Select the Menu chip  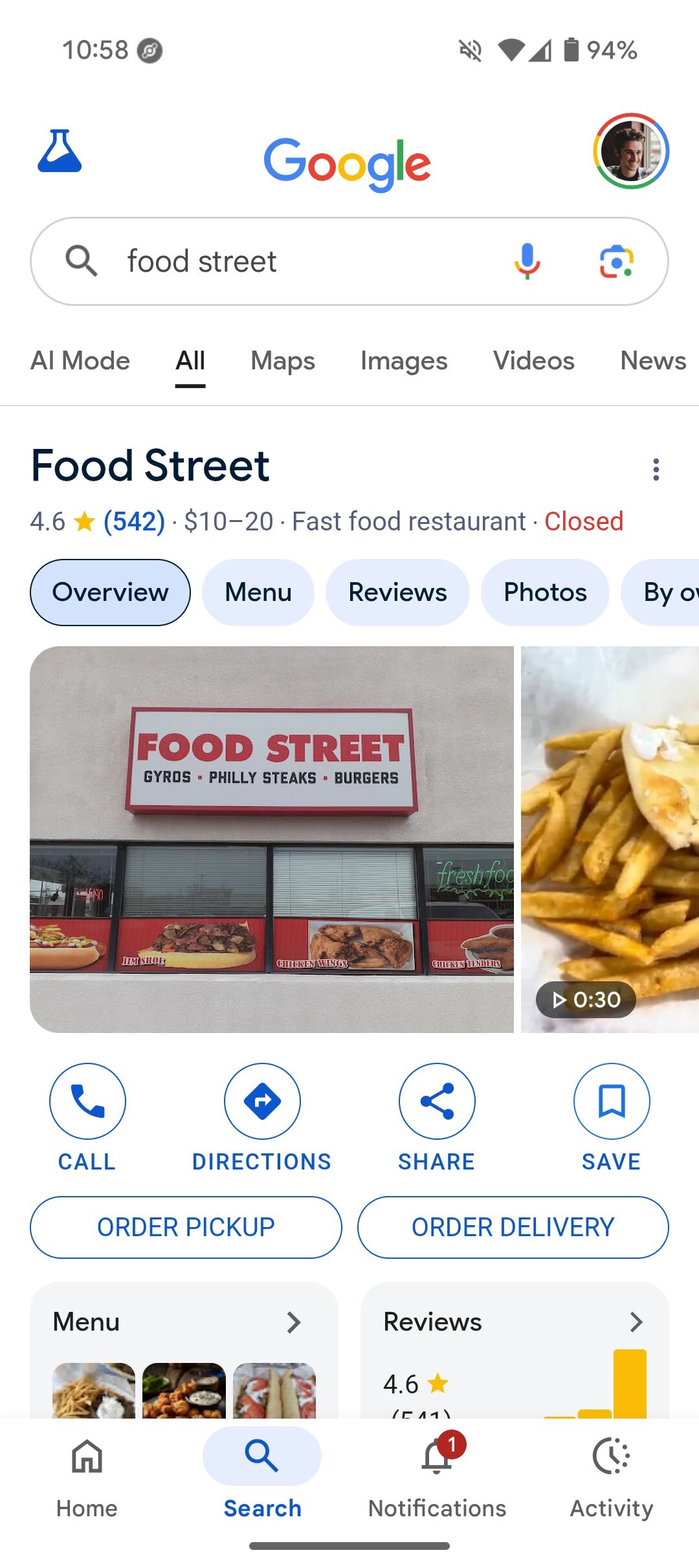[258, 593]
